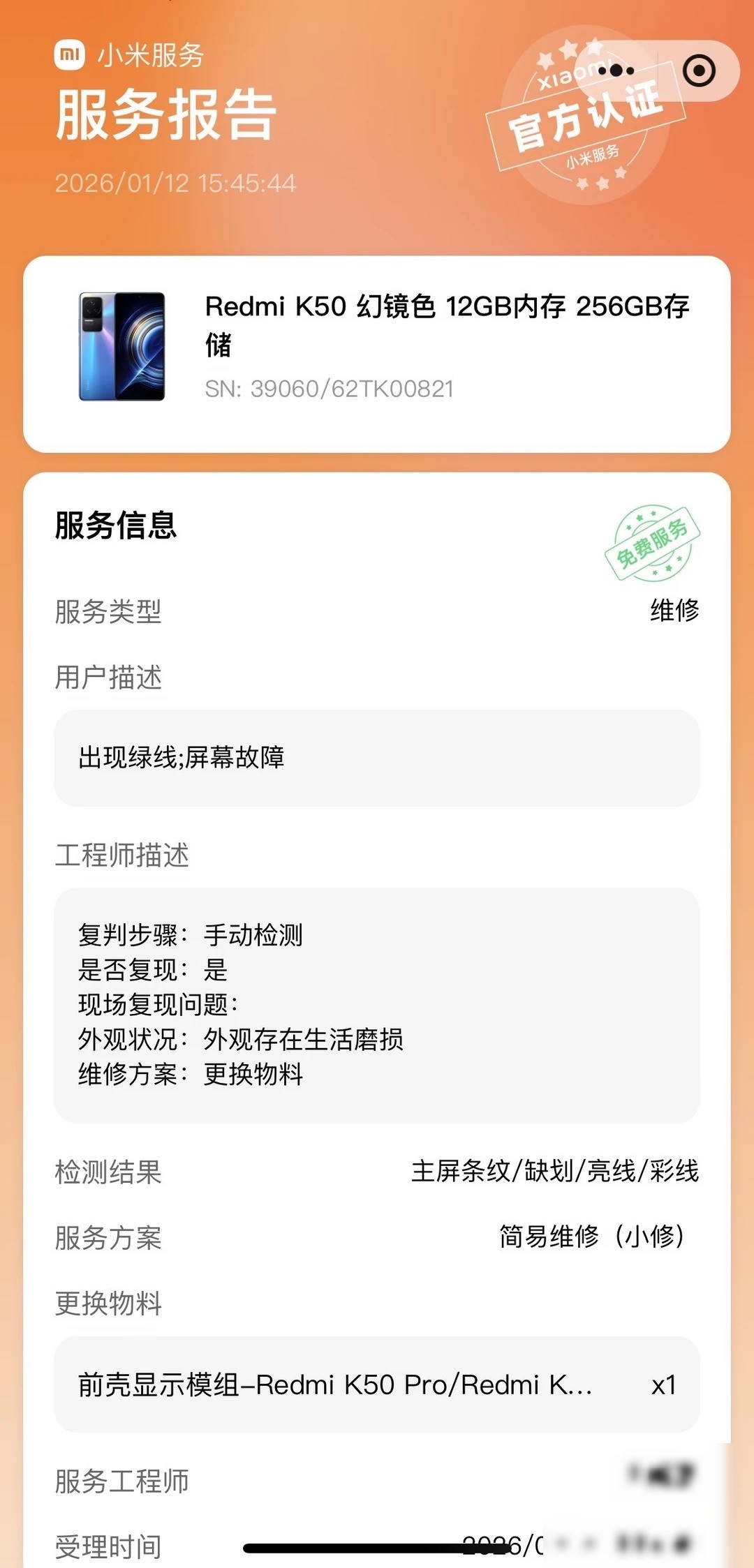Open the mini program three-dot menu
This screenshot has width=754, height=1568.
[616, 70]
